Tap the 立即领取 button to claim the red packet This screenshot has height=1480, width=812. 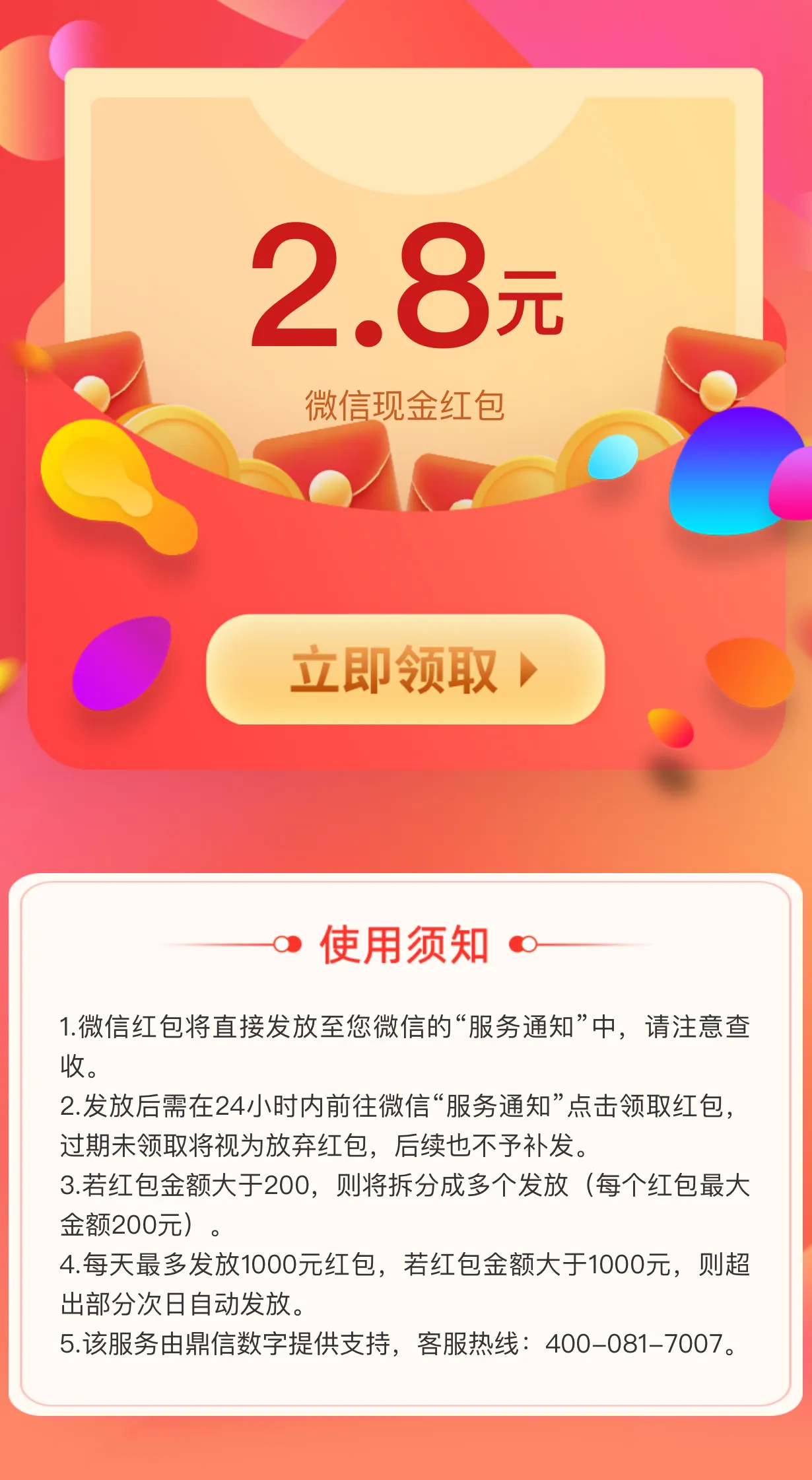[405, 670]
